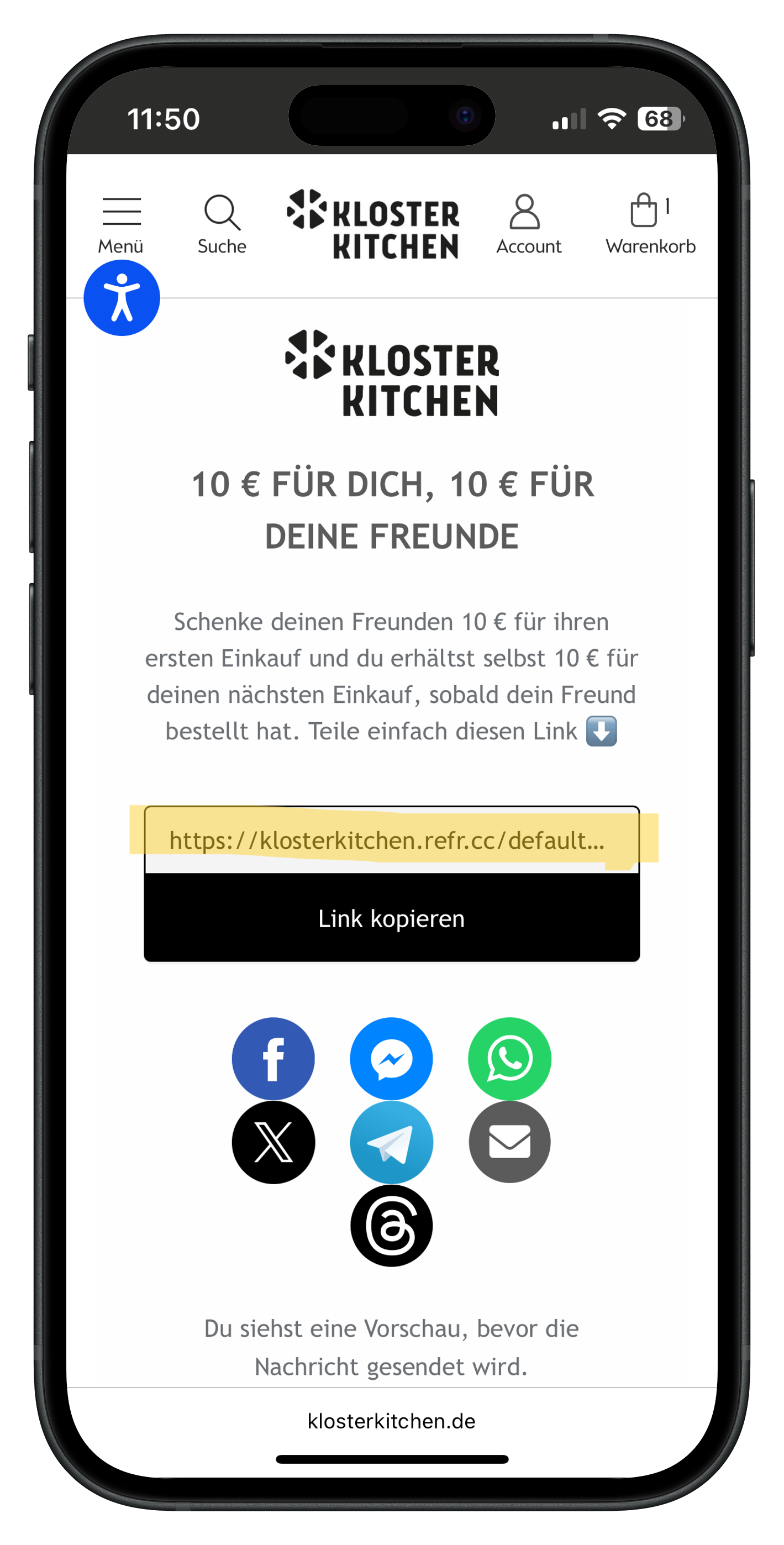Send the link by email

[x=509, y=1142]
